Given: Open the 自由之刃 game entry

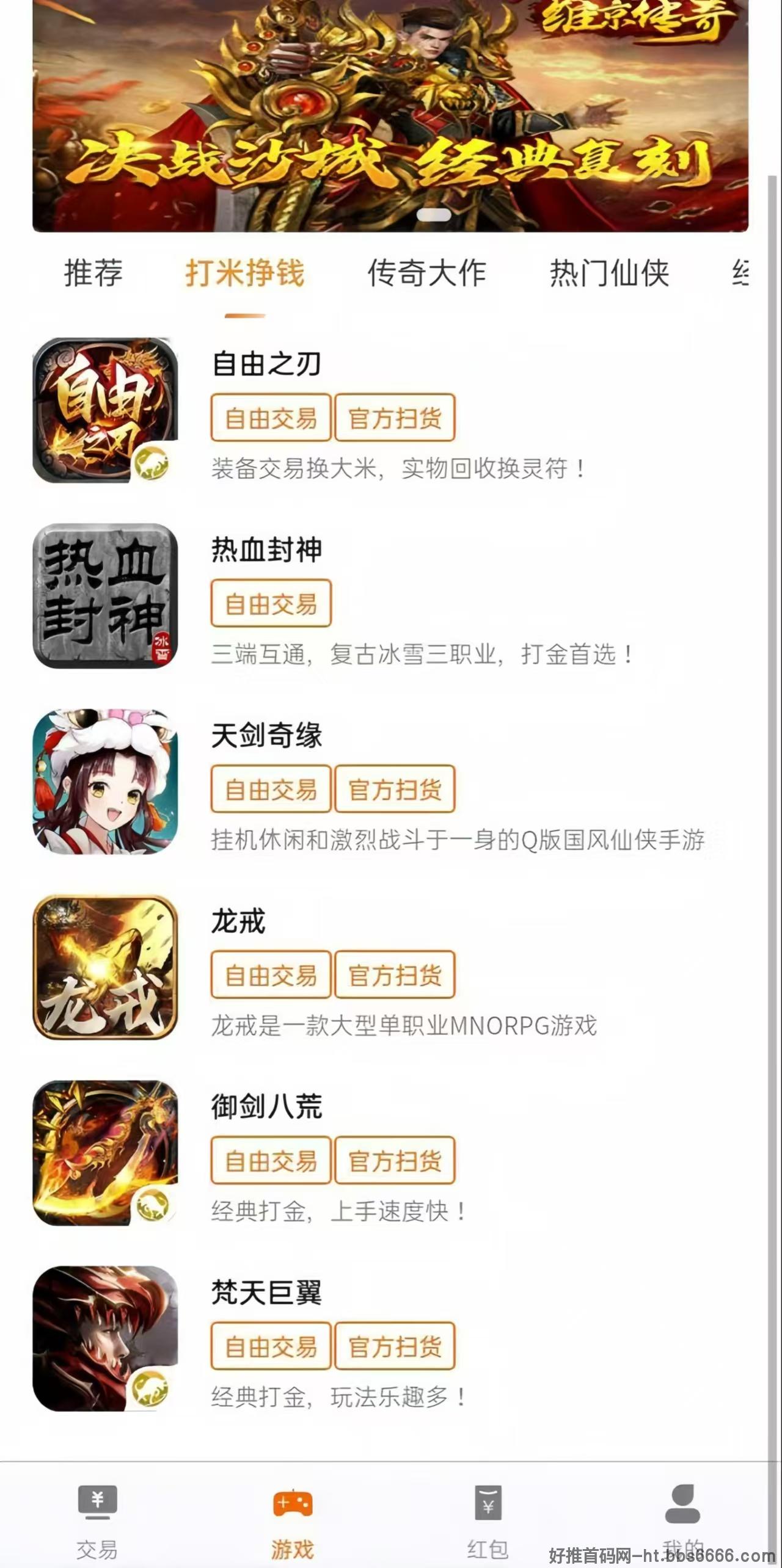Looking at the screenshot, I should click(x=391, y=410).
